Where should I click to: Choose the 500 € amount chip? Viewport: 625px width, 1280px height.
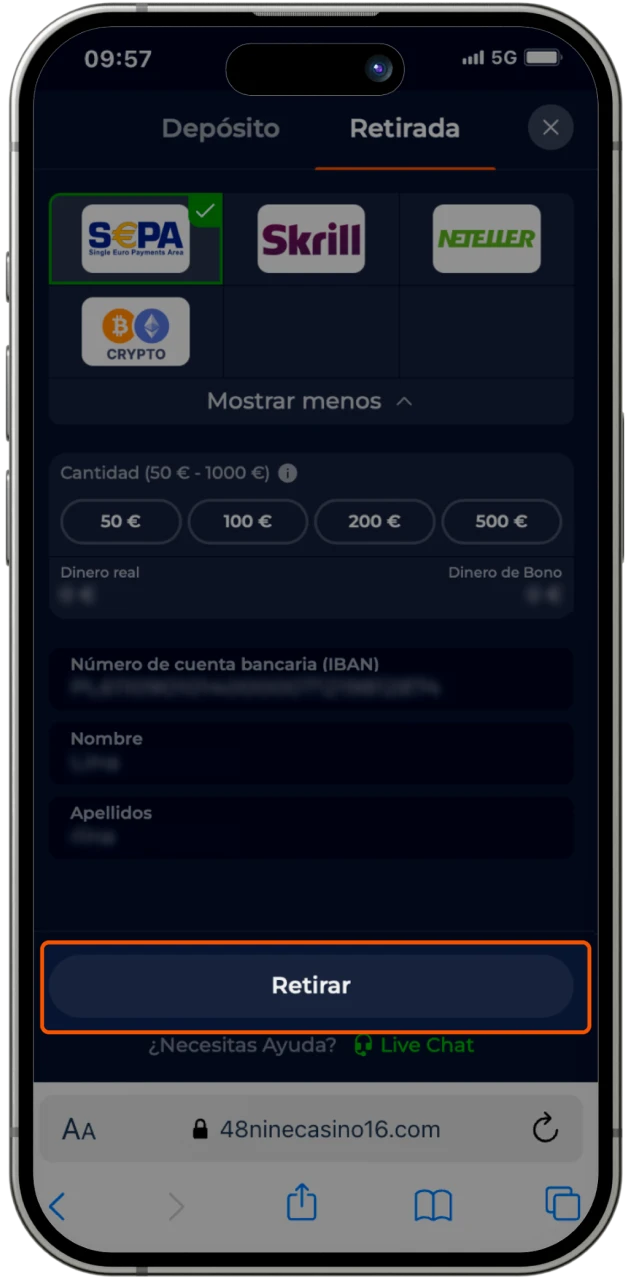tap(501, 521)
